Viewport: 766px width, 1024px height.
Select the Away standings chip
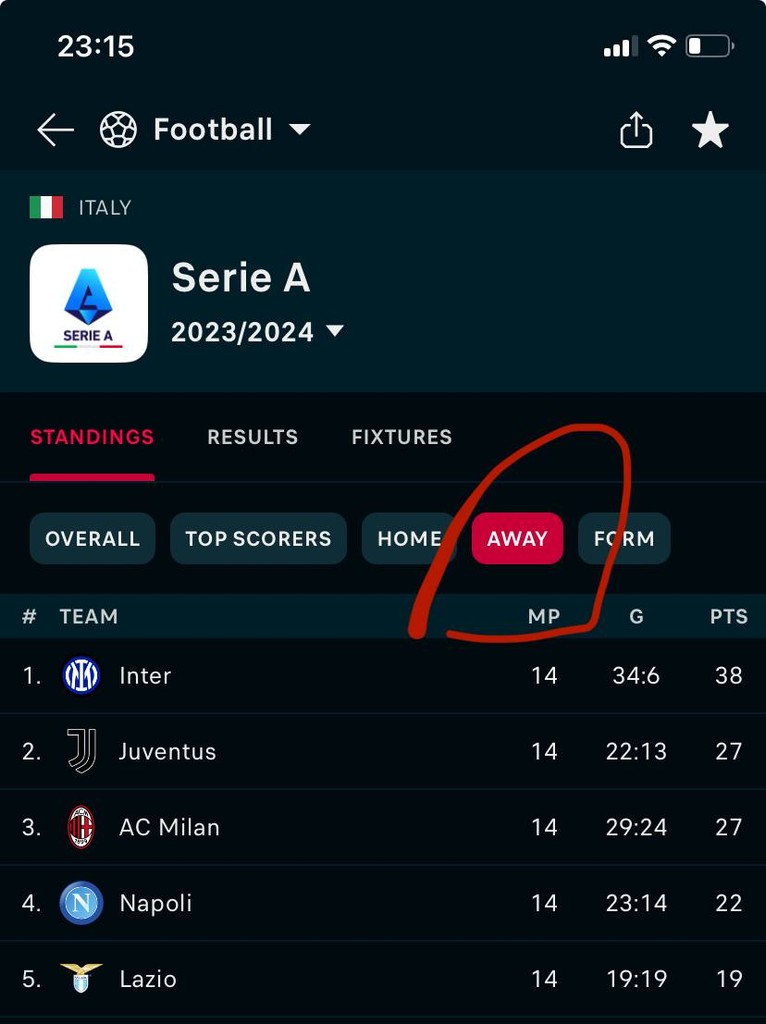[517, 538]
